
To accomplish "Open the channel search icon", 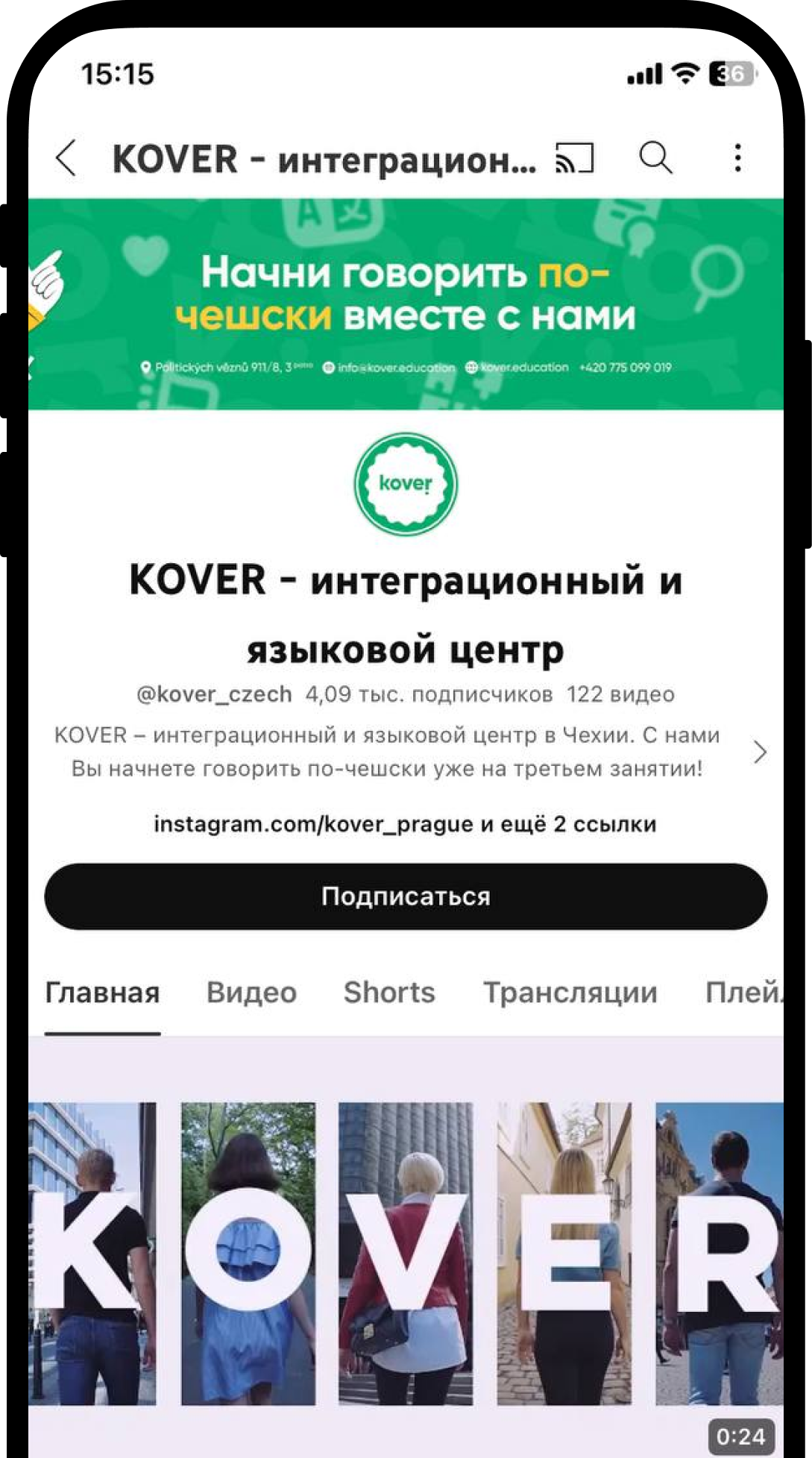I will click(655, 158).
